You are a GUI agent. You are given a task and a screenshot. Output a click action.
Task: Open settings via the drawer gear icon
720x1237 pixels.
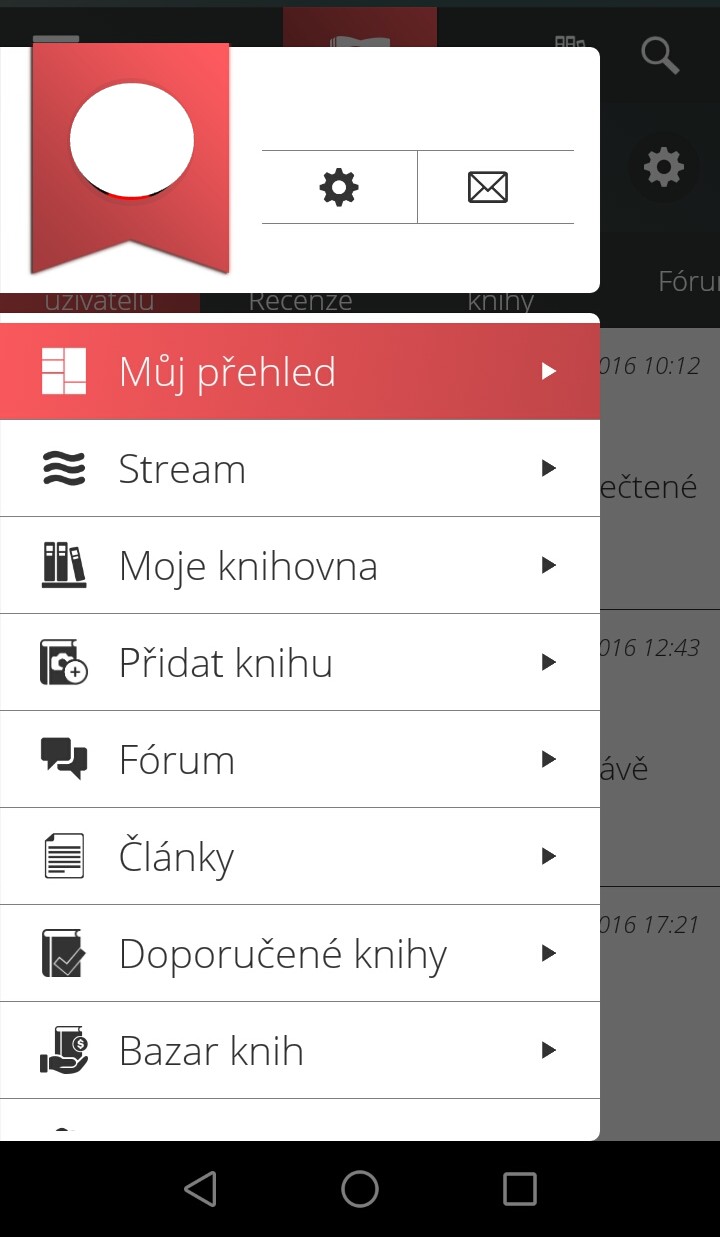tap(339, 187)
